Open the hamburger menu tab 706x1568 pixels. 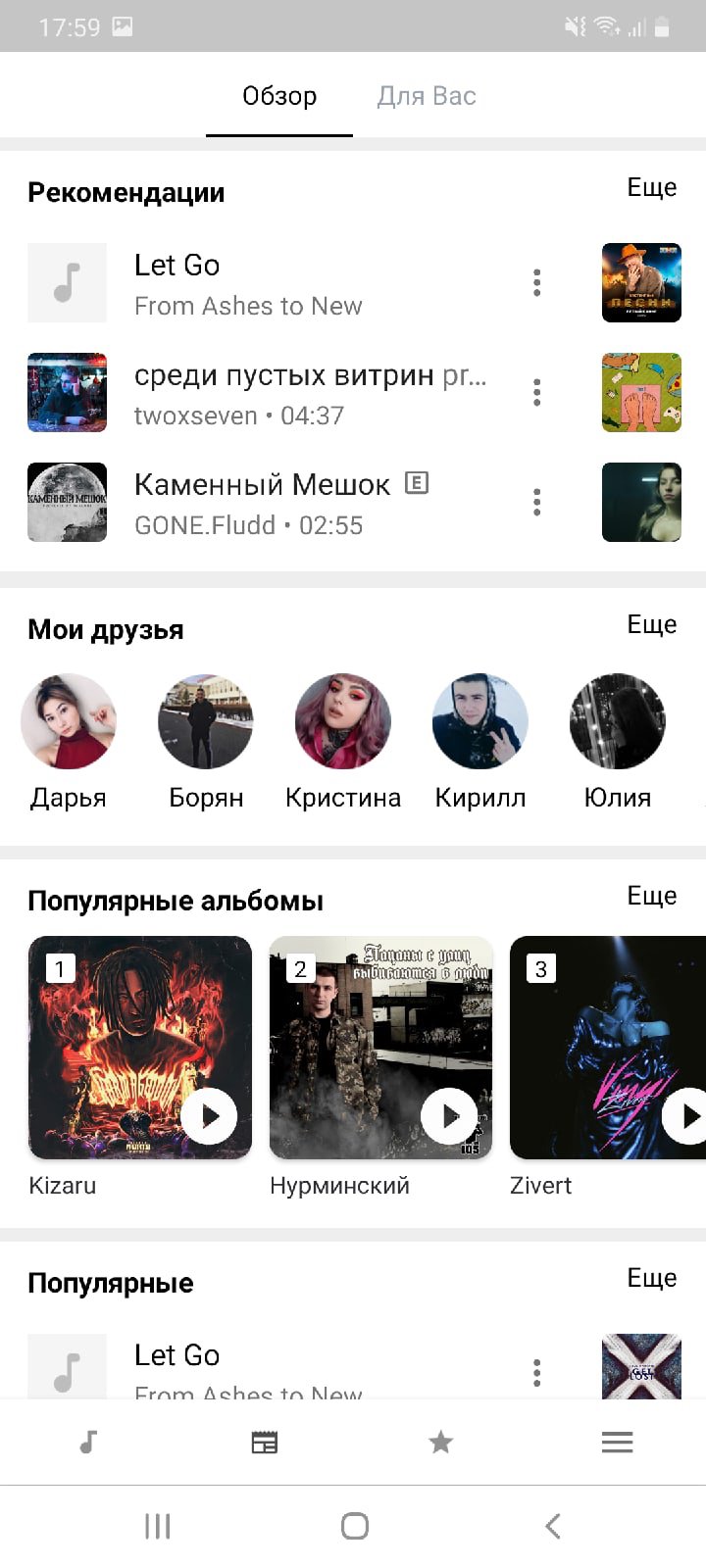coord(617,1442)
